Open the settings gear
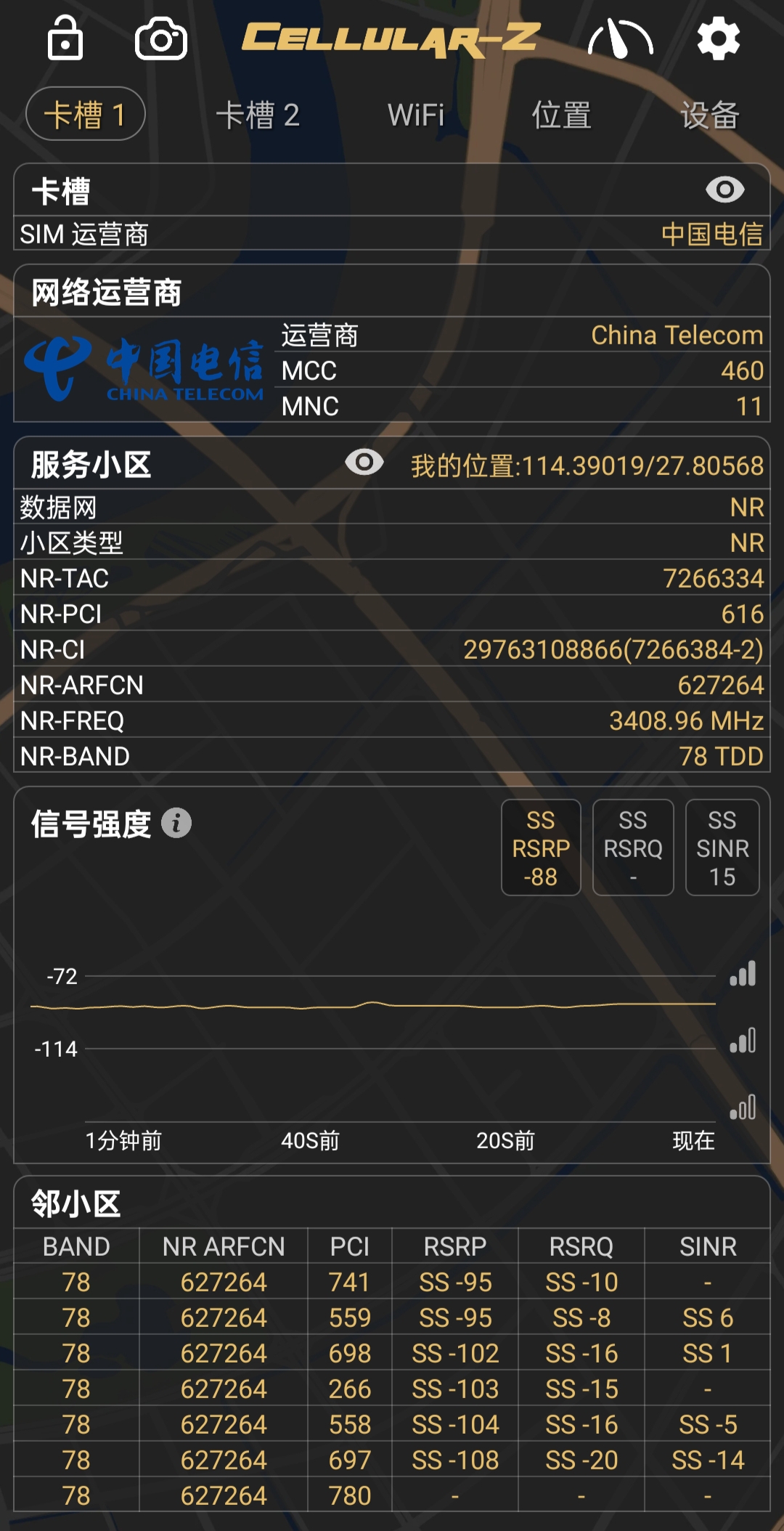 click(x=718, y=39)
